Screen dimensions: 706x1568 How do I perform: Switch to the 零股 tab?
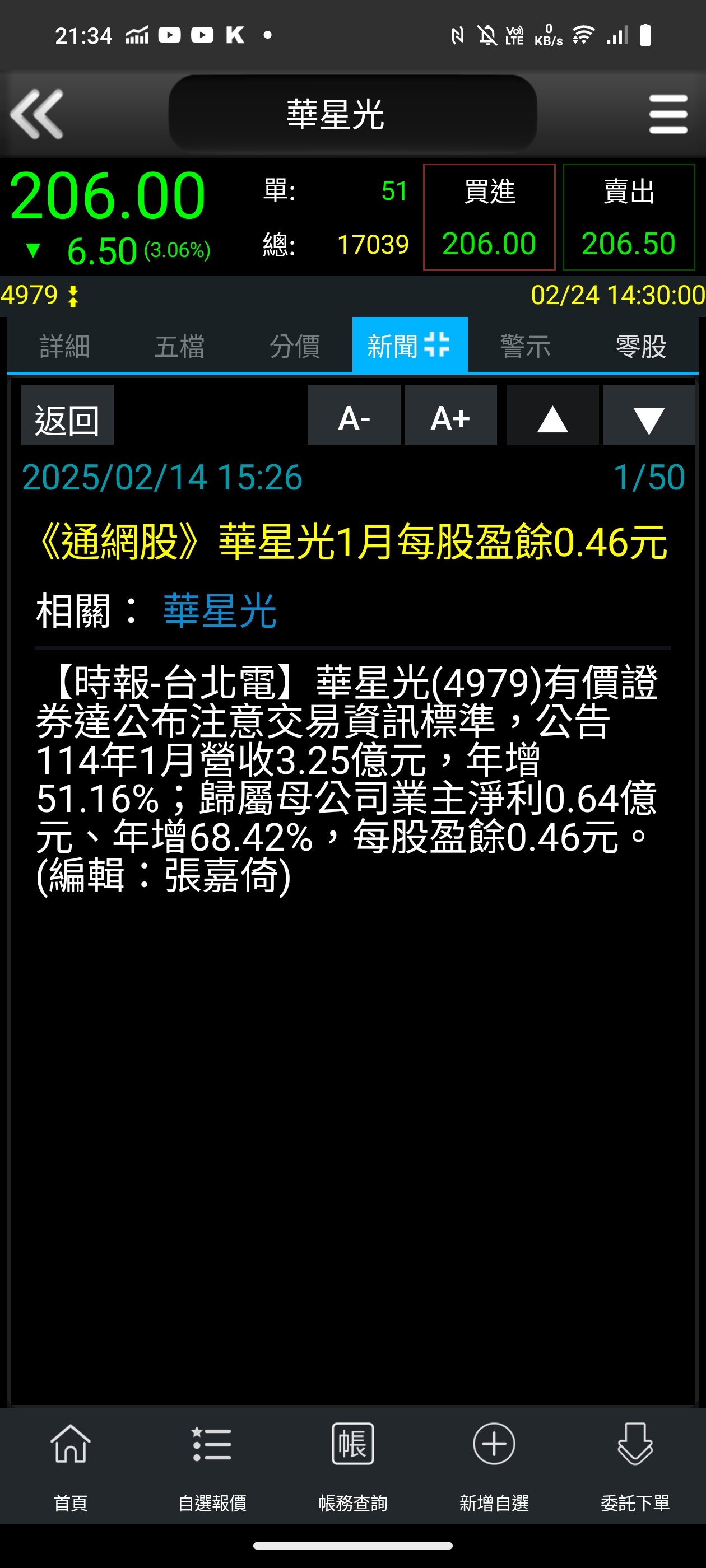pos(641,346)
